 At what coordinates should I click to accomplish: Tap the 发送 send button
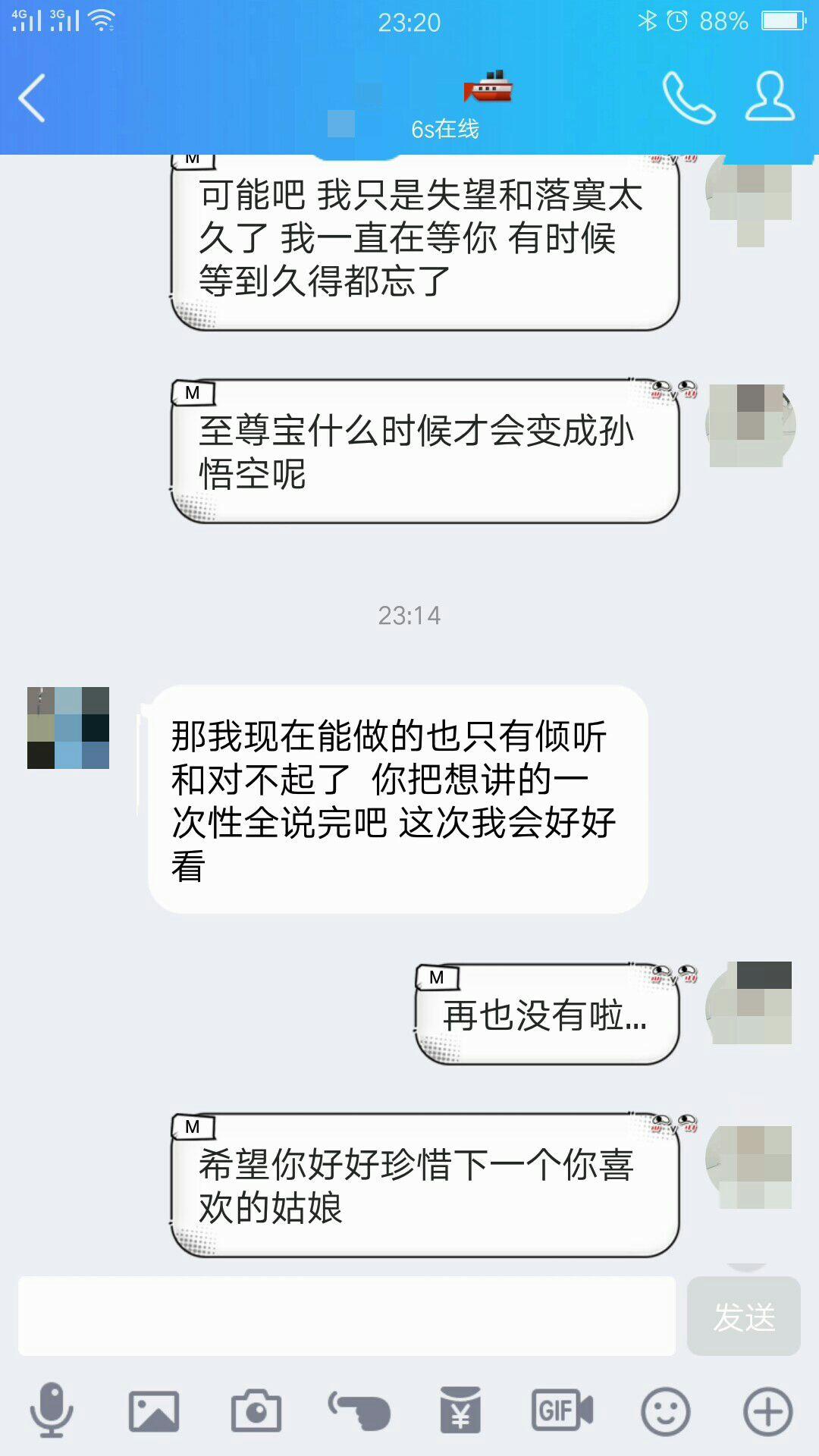[x=743, y=1316]
